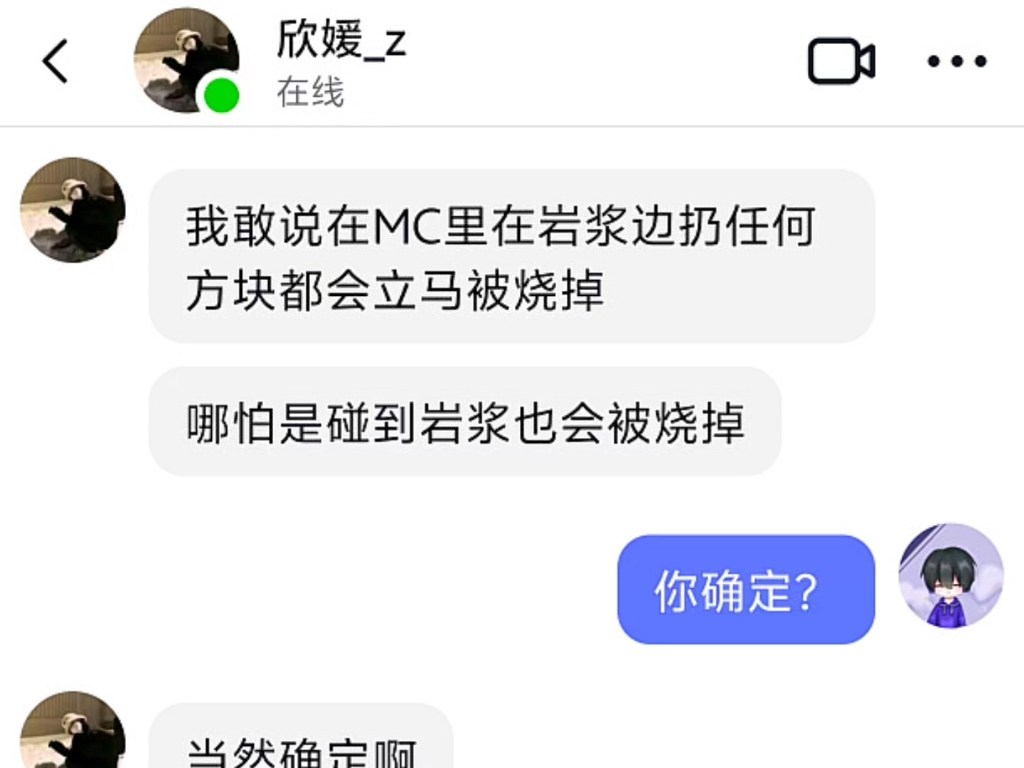Go back from the chat with 欣媛_z

tap(55, 62)
